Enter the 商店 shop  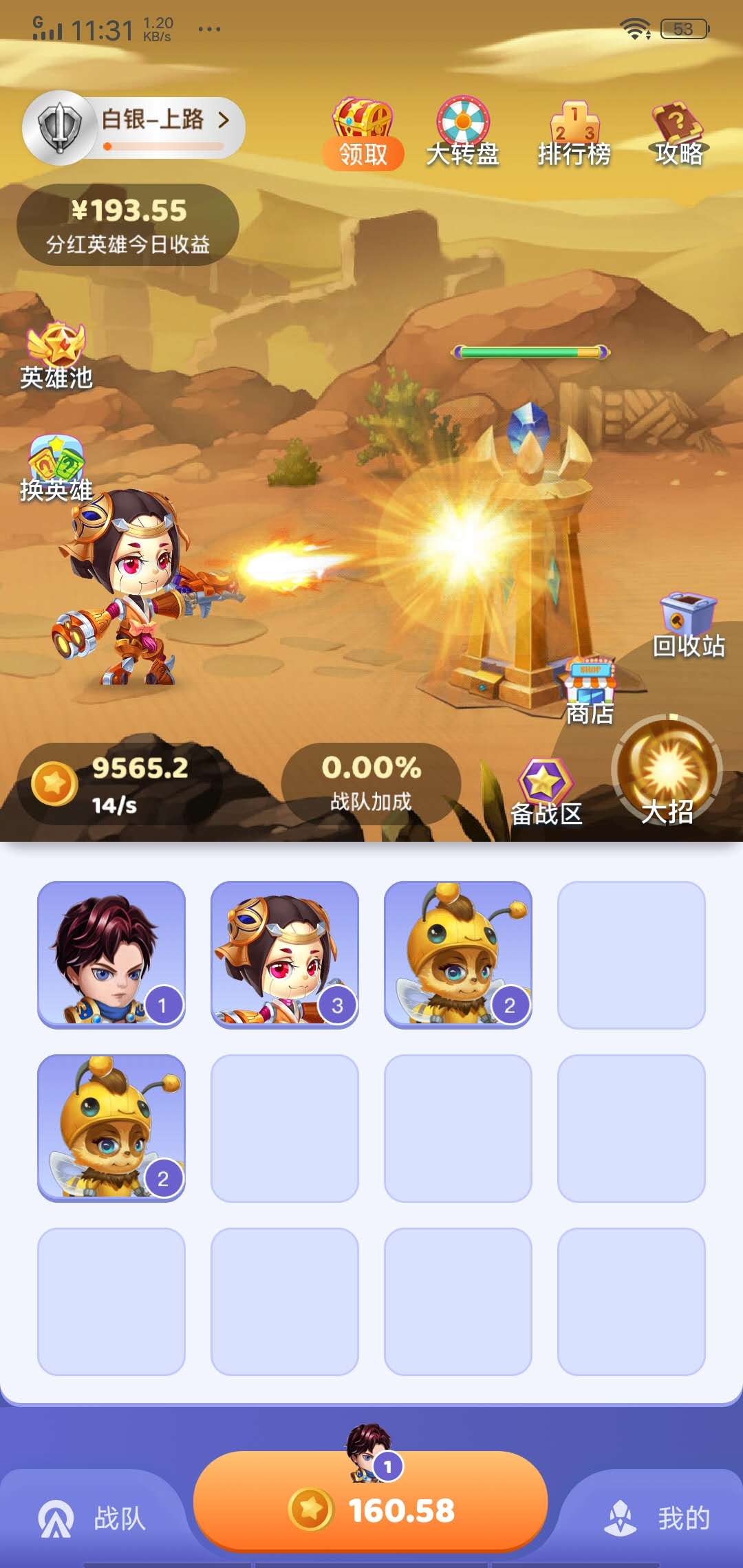tap(590, 690)
